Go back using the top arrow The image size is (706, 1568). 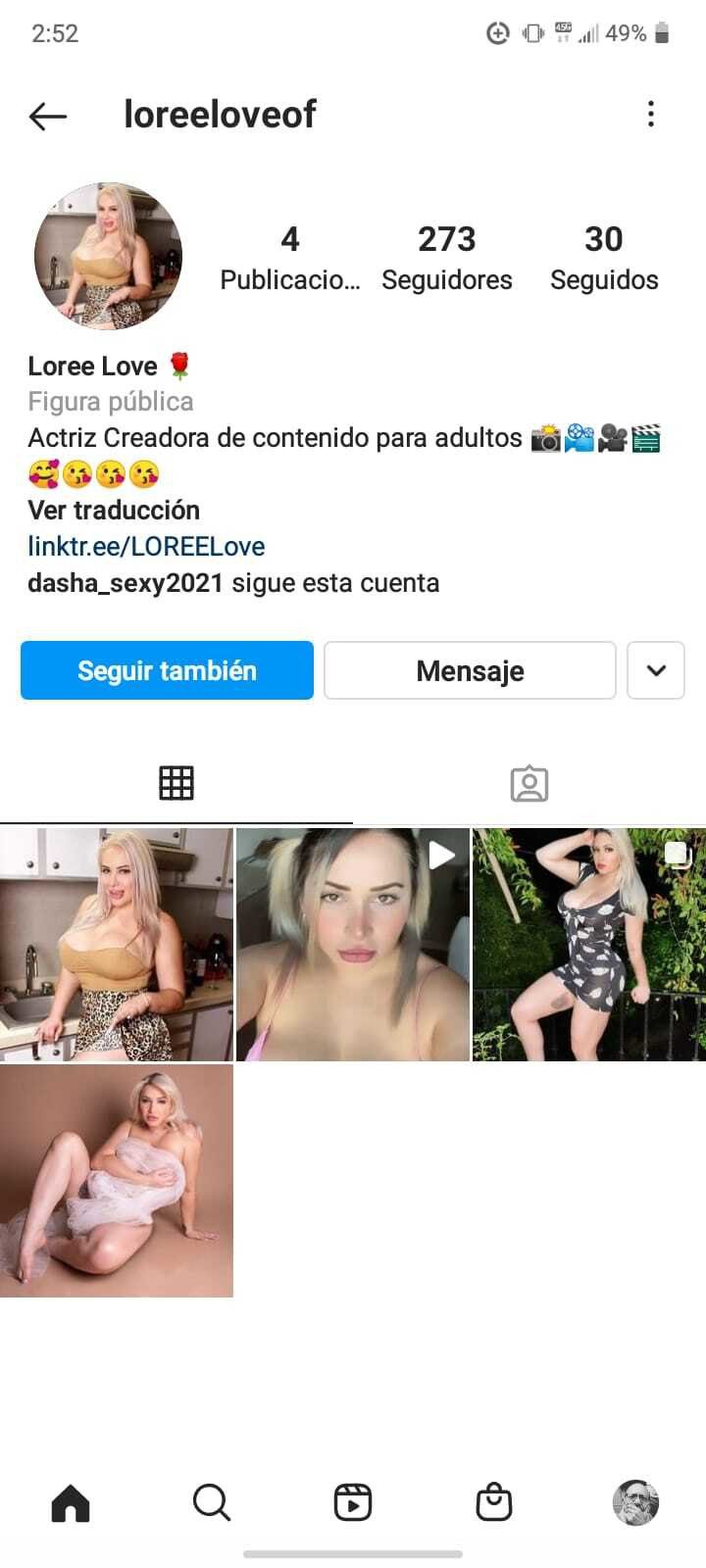(47, 116)
